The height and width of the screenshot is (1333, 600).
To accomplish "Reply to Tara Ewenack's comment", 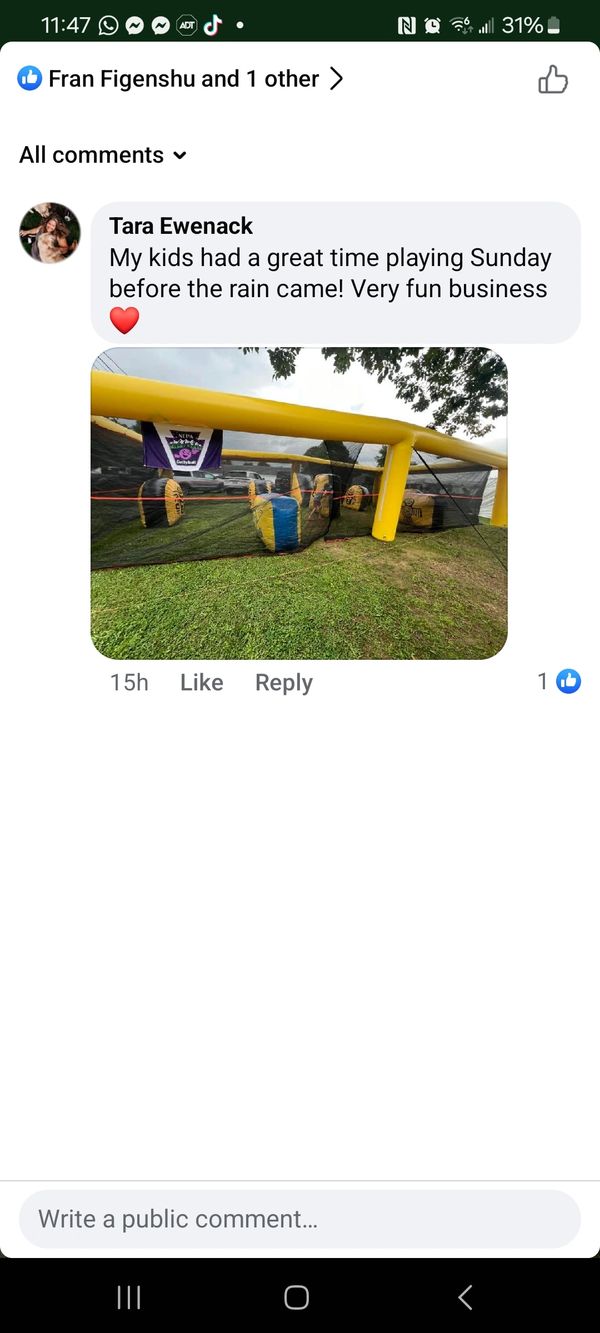I will point(284,682).
